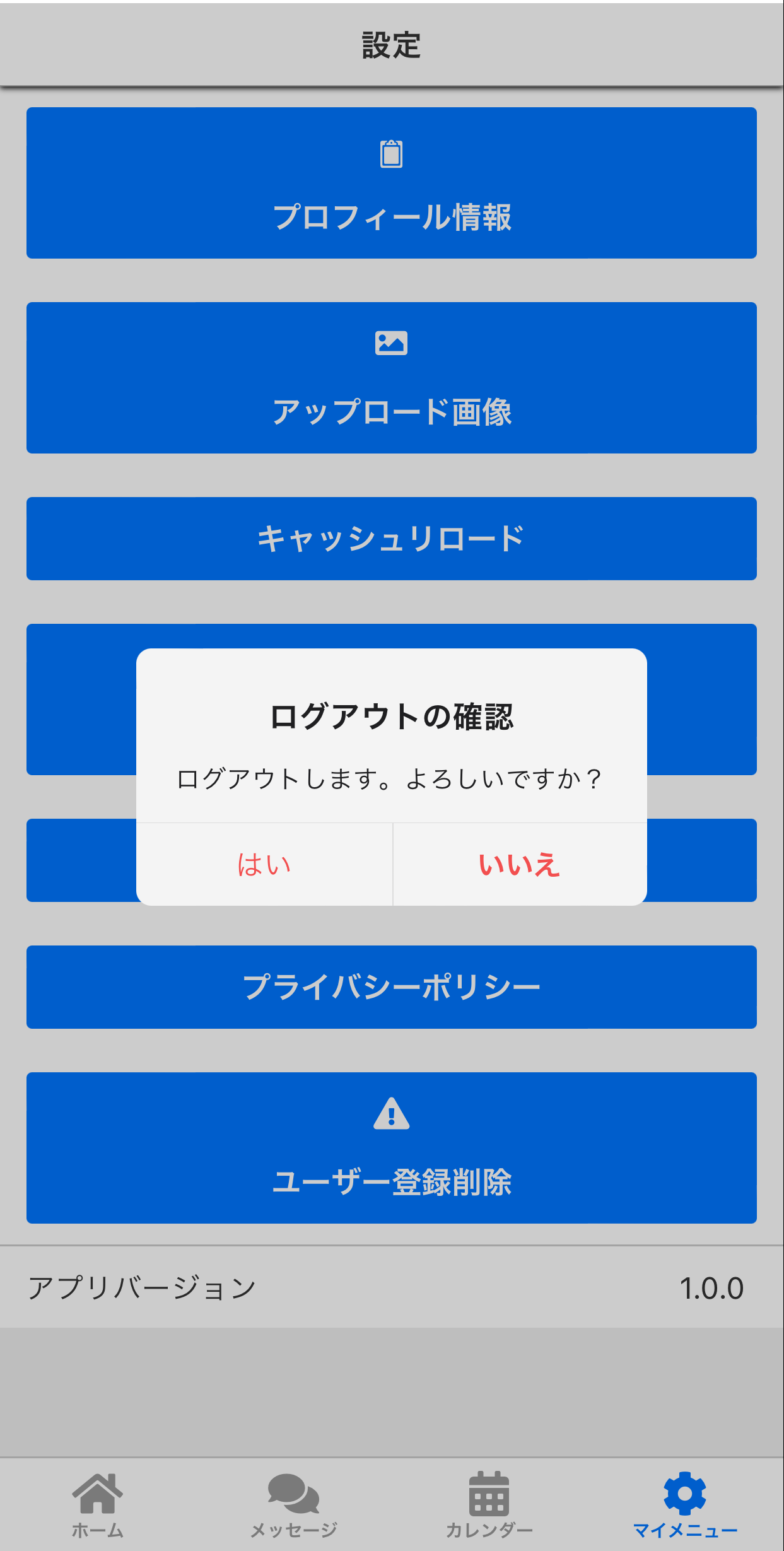Select ユーザー登録削除
This screenshot has width=784, height=1551.
392,1148
